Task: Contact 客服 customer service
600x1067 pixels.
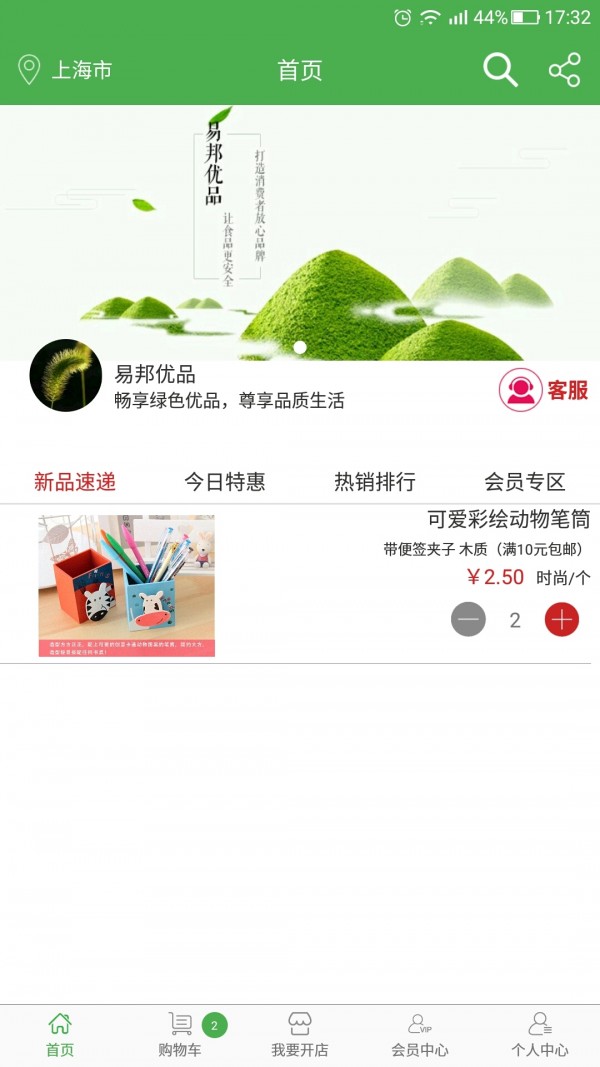Action: click(545, 390)
